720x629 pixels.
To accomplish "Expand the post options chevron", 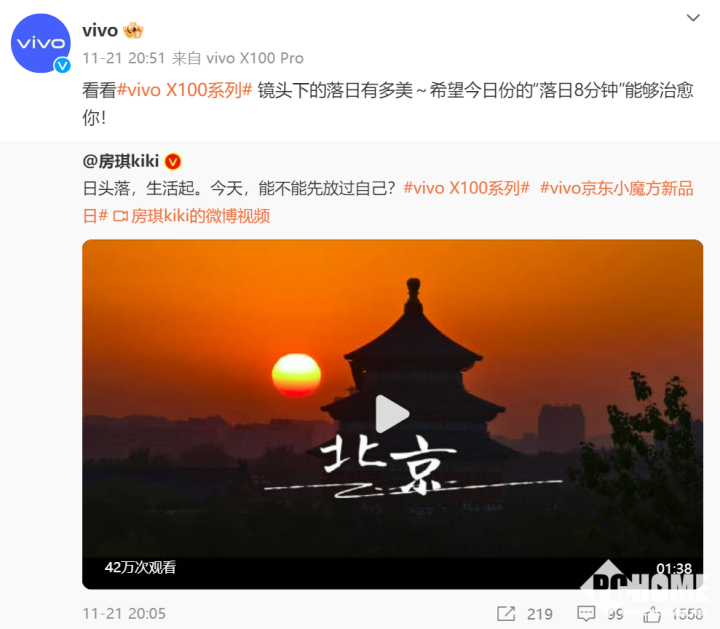I will coord(694,19).
